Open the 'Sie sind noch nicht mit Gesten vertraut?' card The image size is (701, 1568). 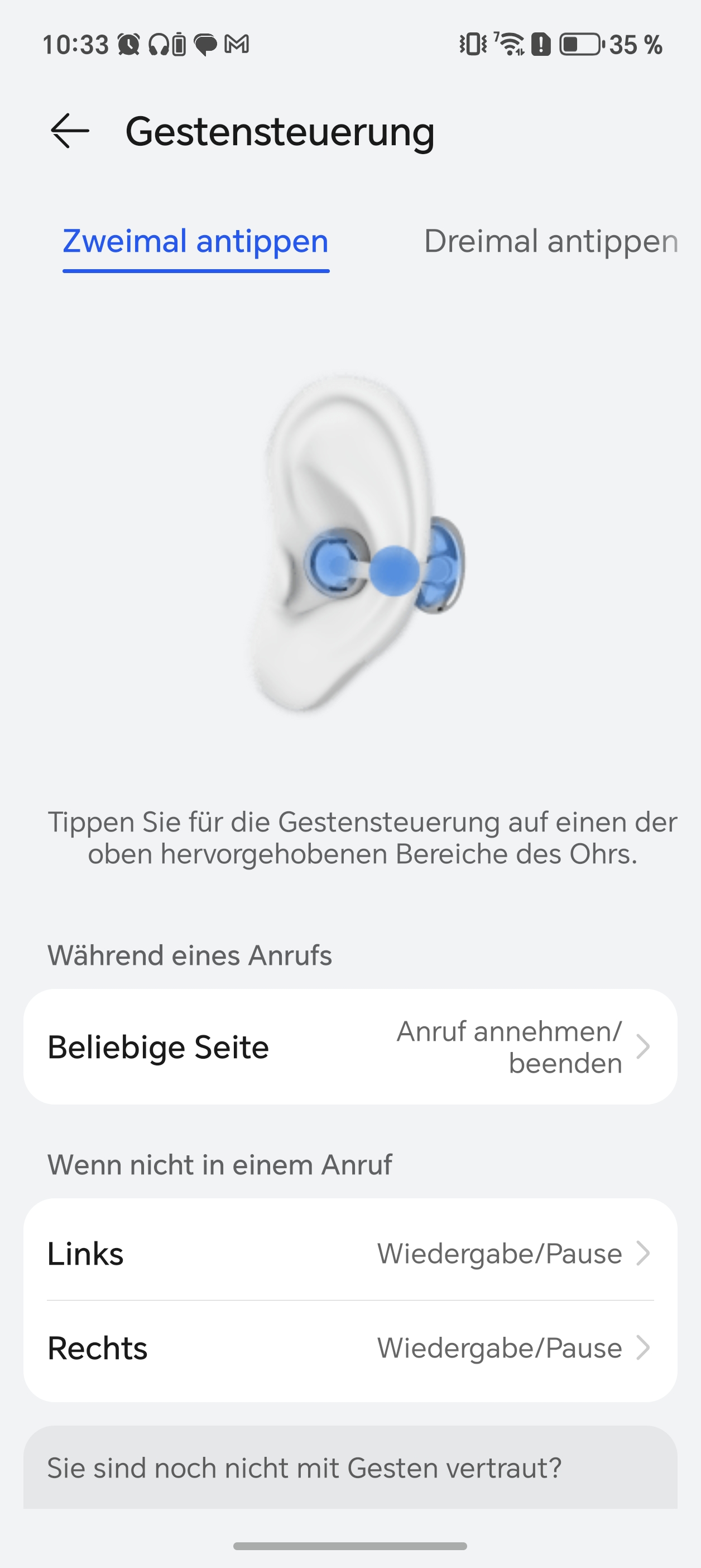[350, 1468]
